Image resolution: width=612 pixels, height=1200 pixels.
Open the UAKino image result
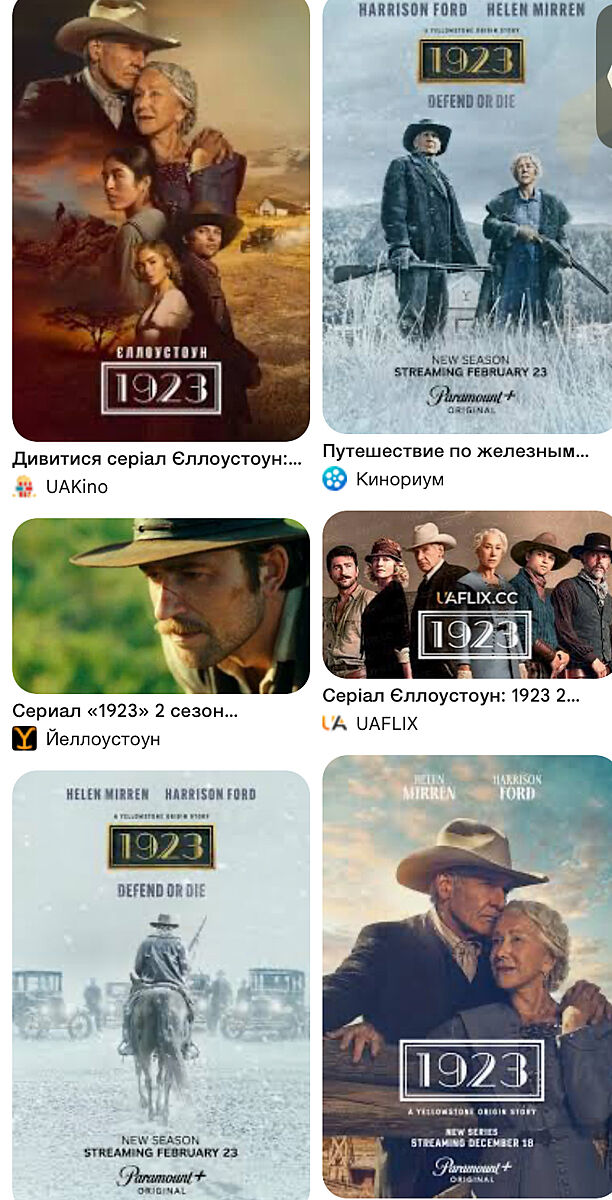tap(160, 220)
